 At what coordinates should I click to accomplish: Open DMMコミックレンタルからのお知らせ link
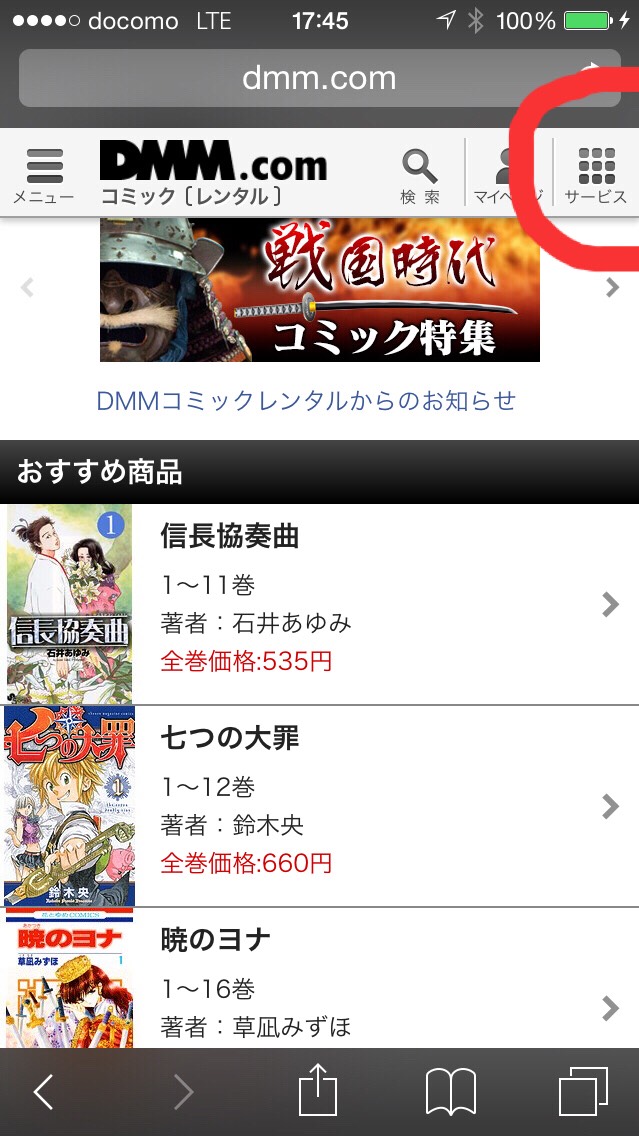pyautogui.click(x=306, y=400)
